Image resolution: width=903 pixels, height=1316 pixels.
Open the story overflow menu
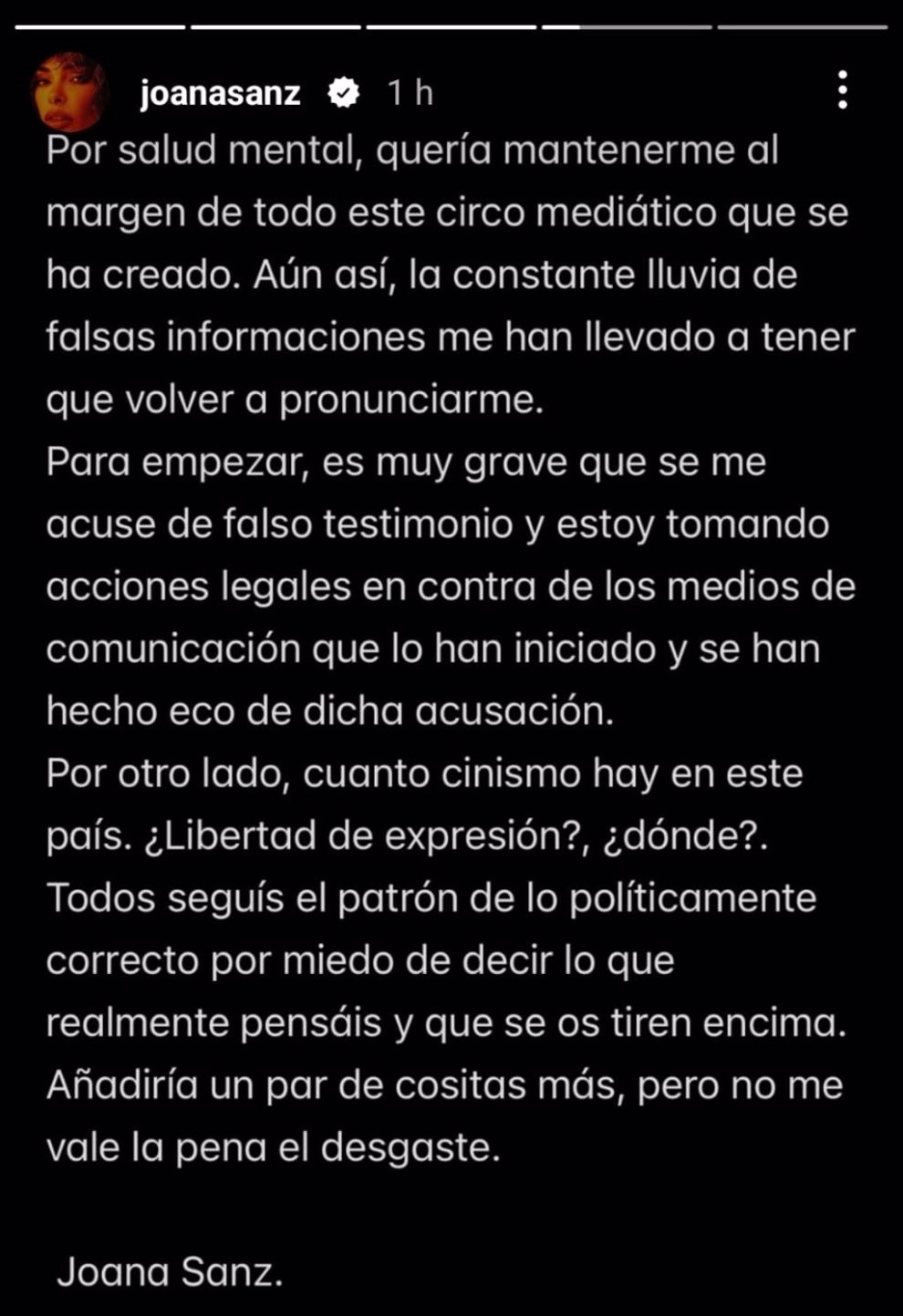(842, 91)
